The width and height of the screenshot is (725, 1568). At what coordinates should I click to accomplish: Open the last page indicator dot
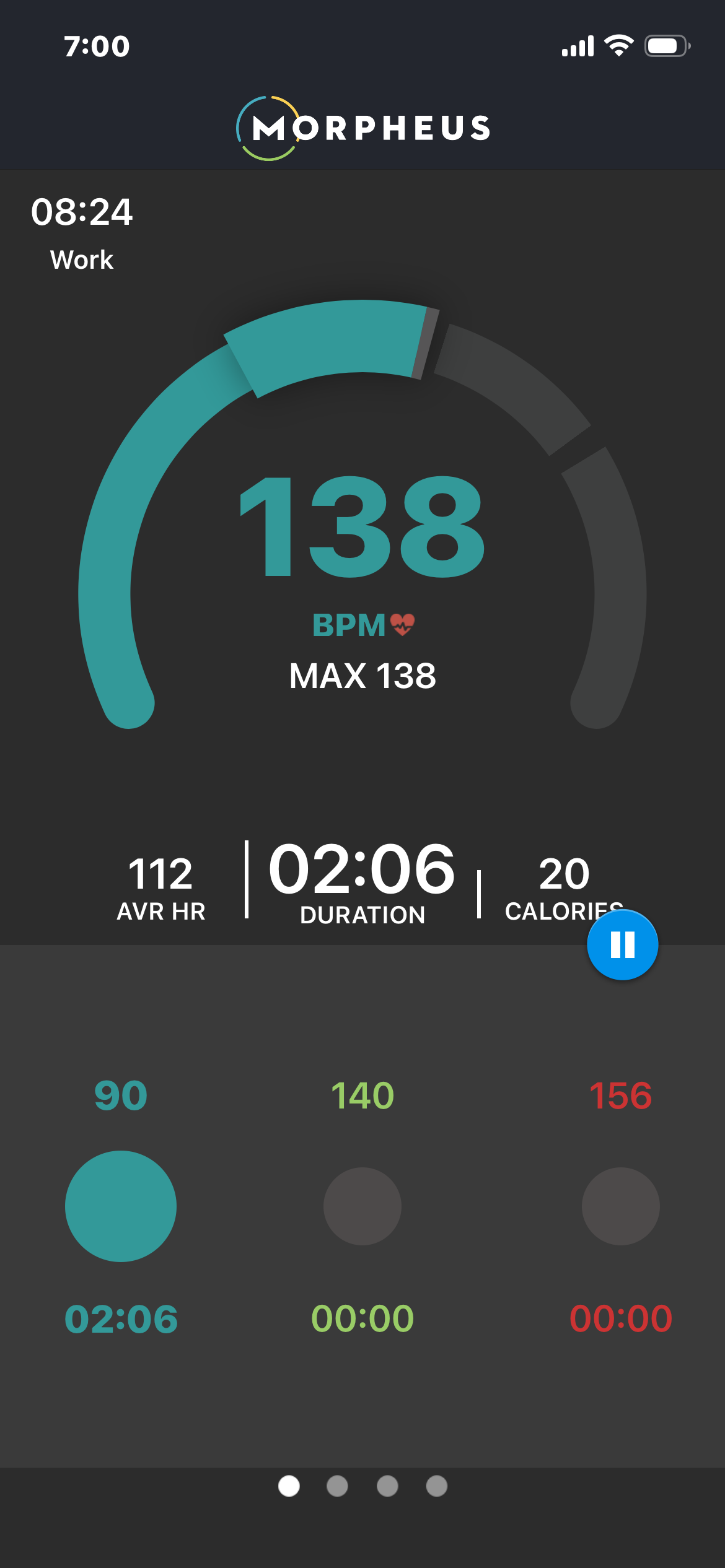pos(437,1486)
